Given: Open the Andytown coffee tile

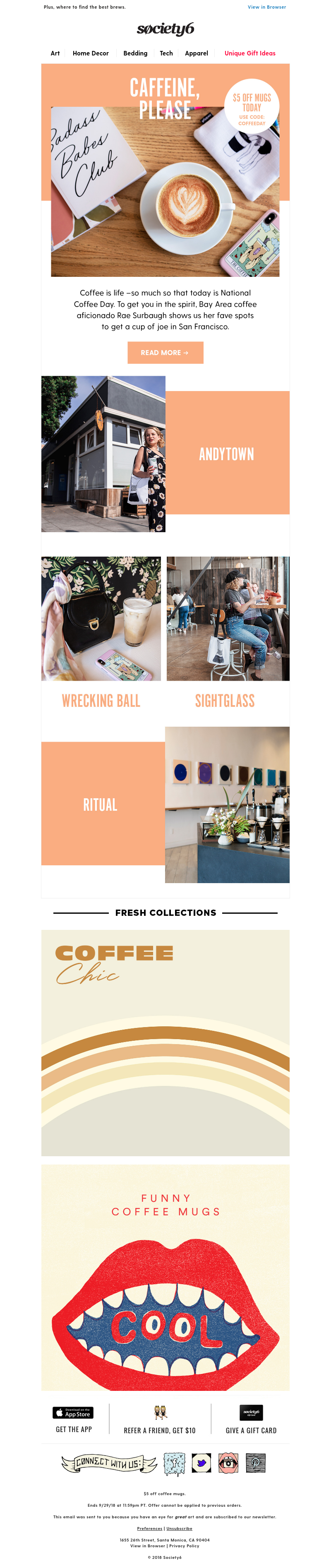Looking at the screenshot, I should (x=227, y=454).
